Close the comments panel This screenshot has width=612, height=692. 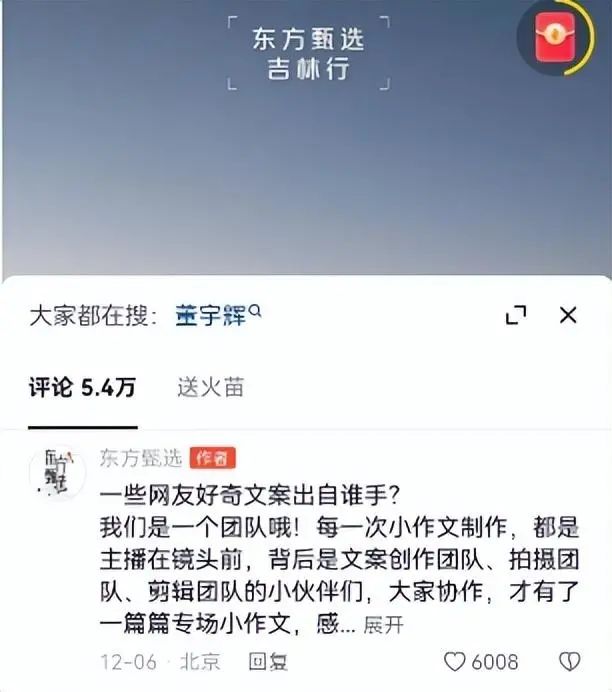pyautogui.click(x=568, y=316)
